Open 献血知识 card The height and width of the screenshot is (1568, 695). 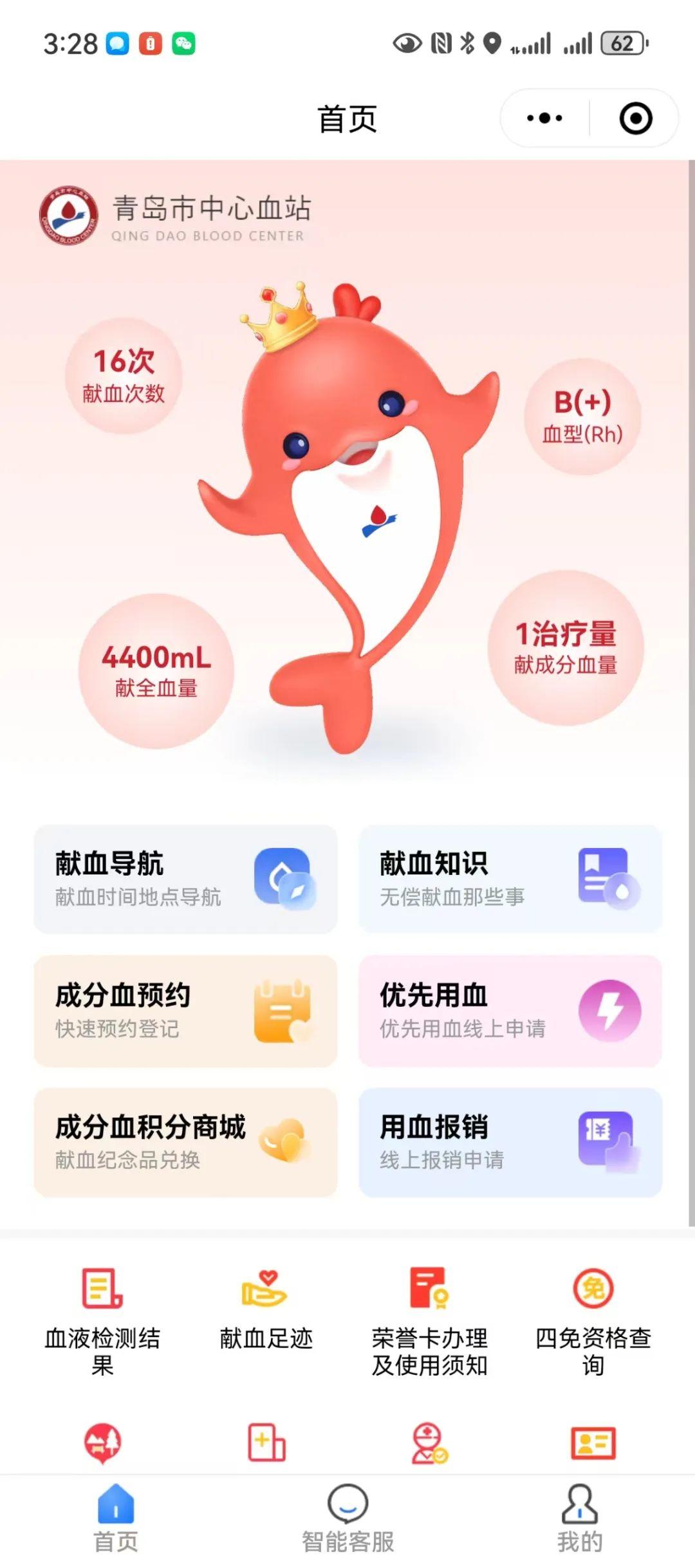tap(510, 879)
